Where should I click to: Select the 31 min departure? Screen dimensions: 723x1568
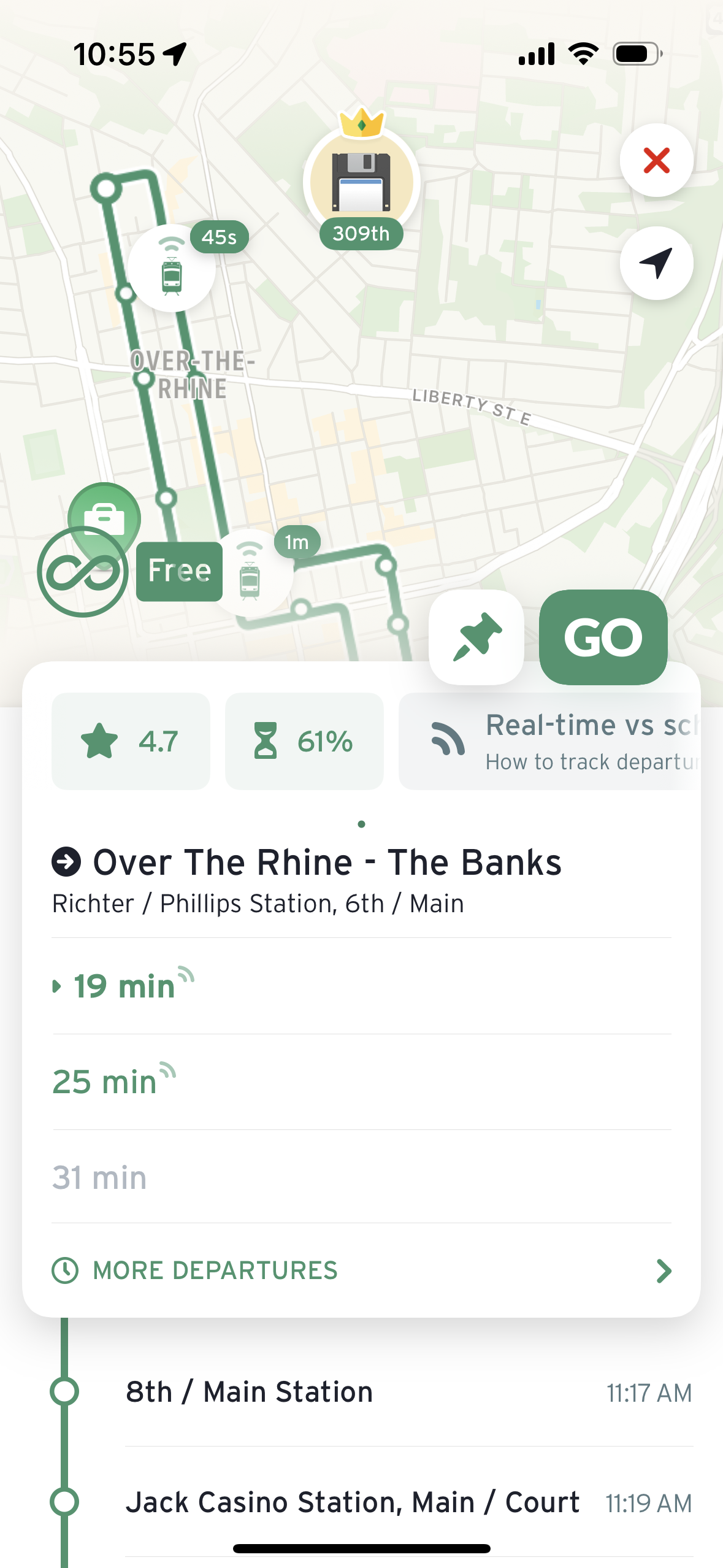[362, 1177]
